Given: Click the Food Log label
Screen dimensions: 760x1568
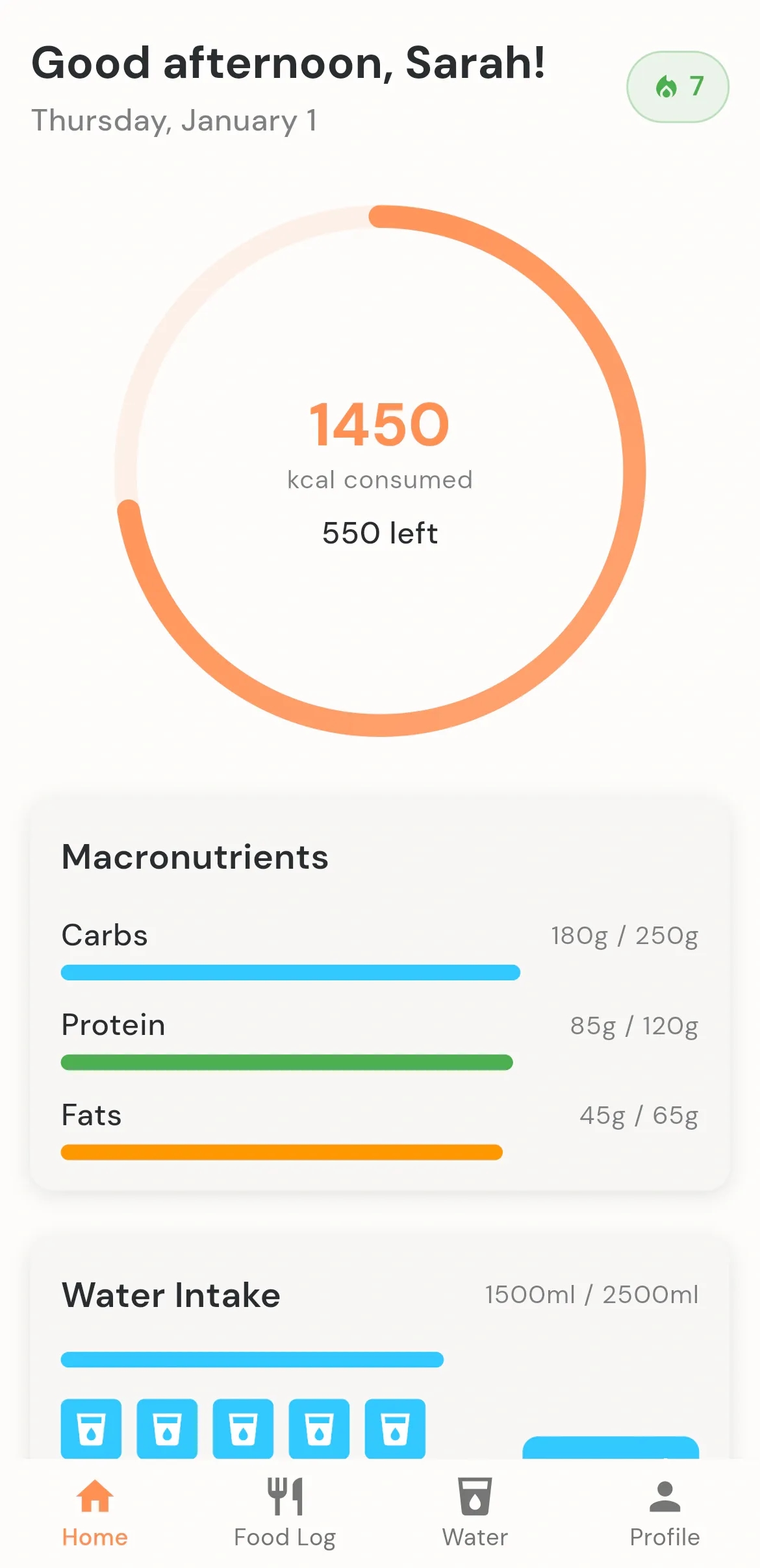Looking at the screenshot, I should 285,1536.
